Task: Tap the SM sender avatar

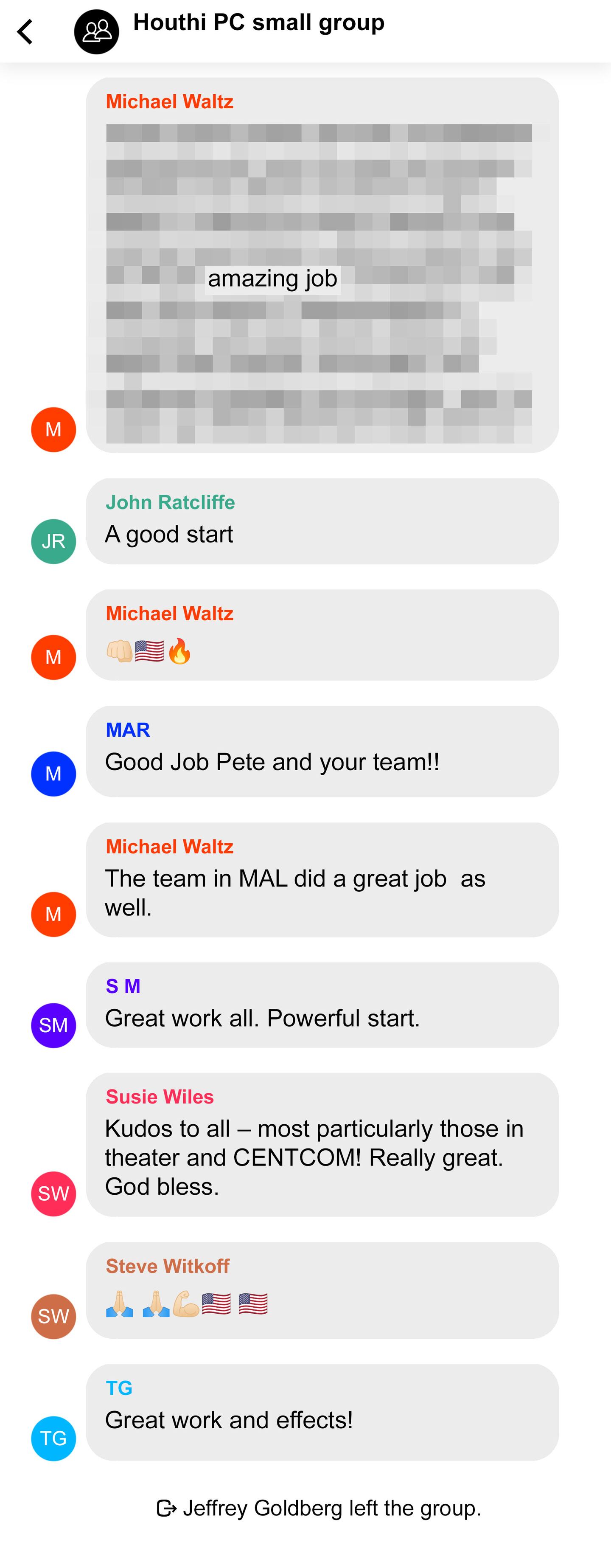Action: tap(53, 1025)
